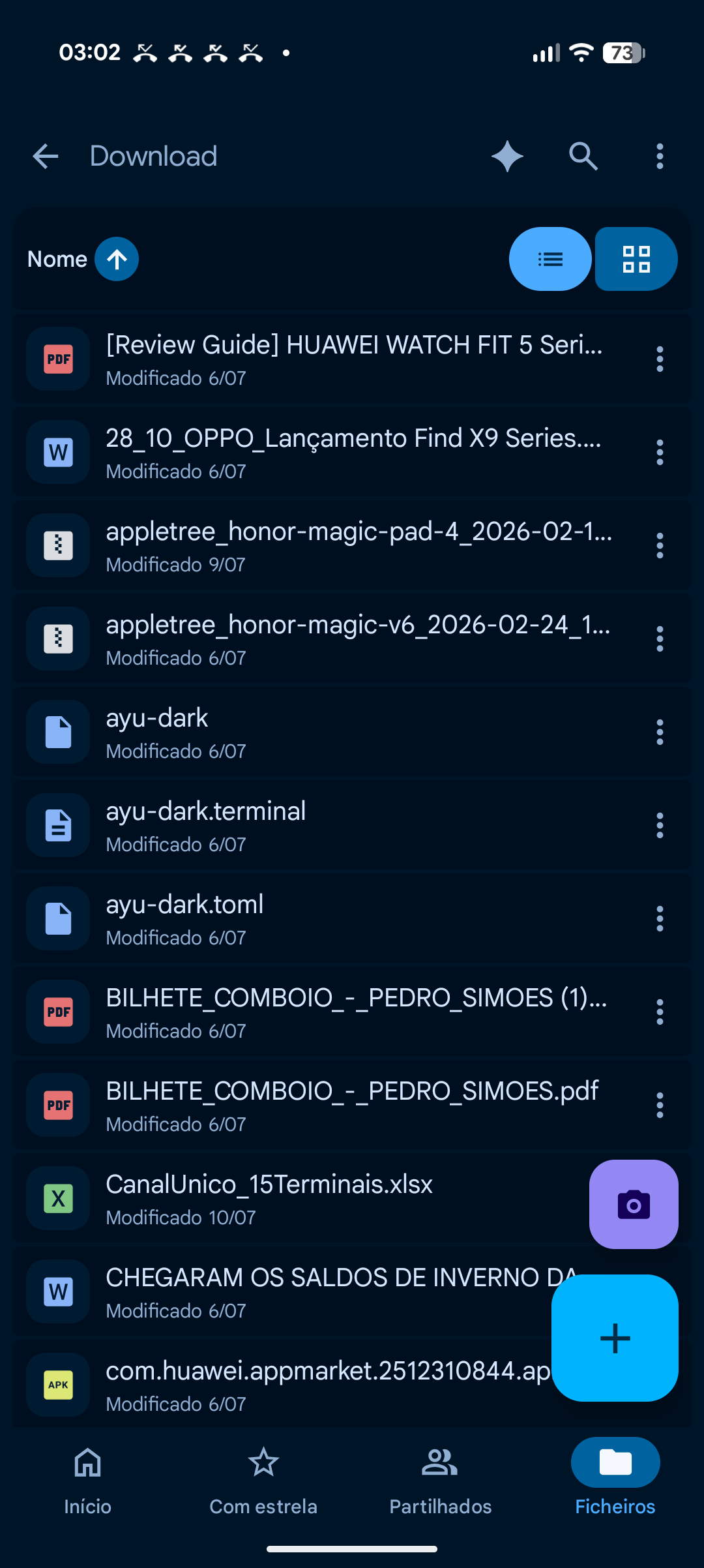
Task: Open the ayu-dark.toml file
Action: [352, 919]
